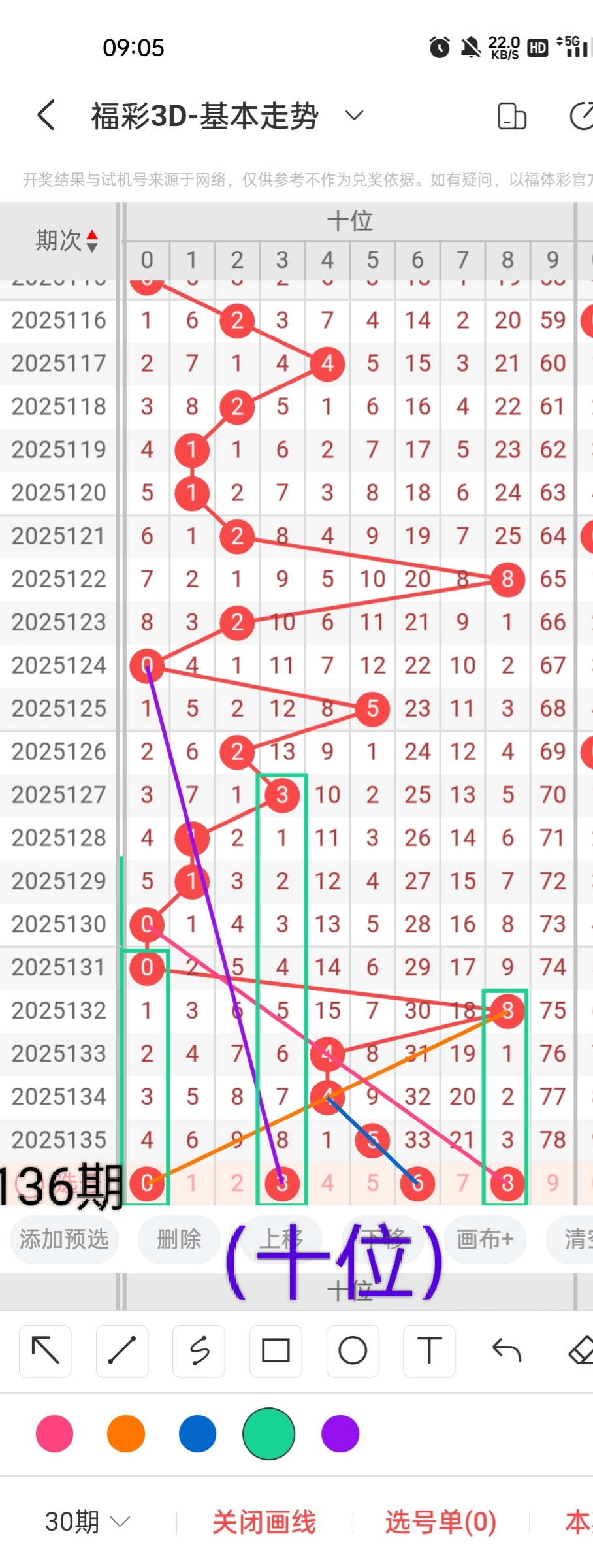Go back from the 福彩3D trend page

[x=46, y=116]
